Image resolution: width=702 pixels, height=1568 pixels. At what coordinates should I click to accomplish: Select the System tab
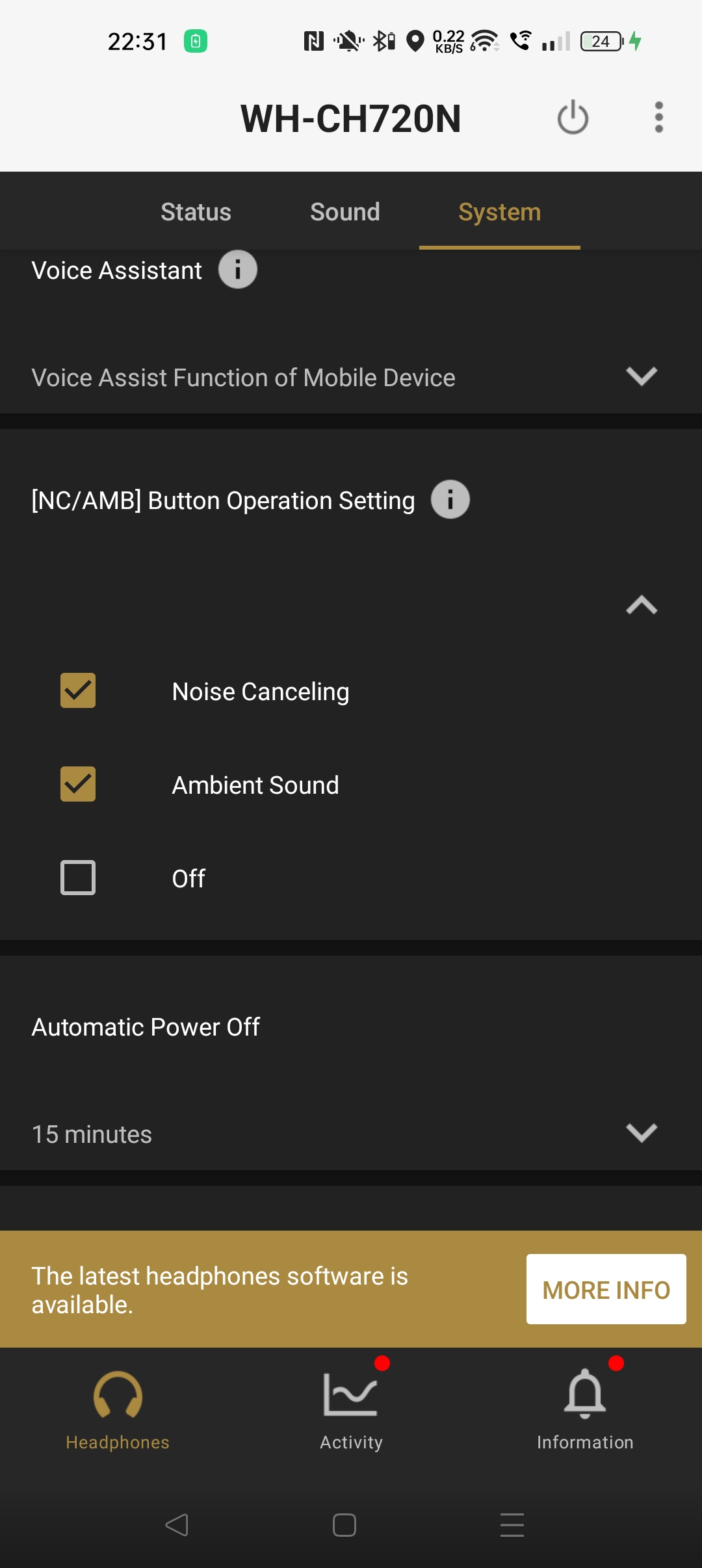click(499, 212)
